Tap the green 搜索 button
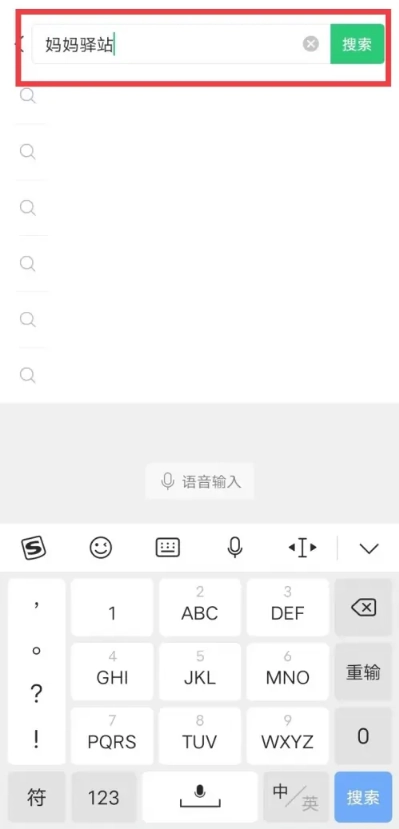The height and width of the screenshot is (829, 399). [x=357, y=44]
